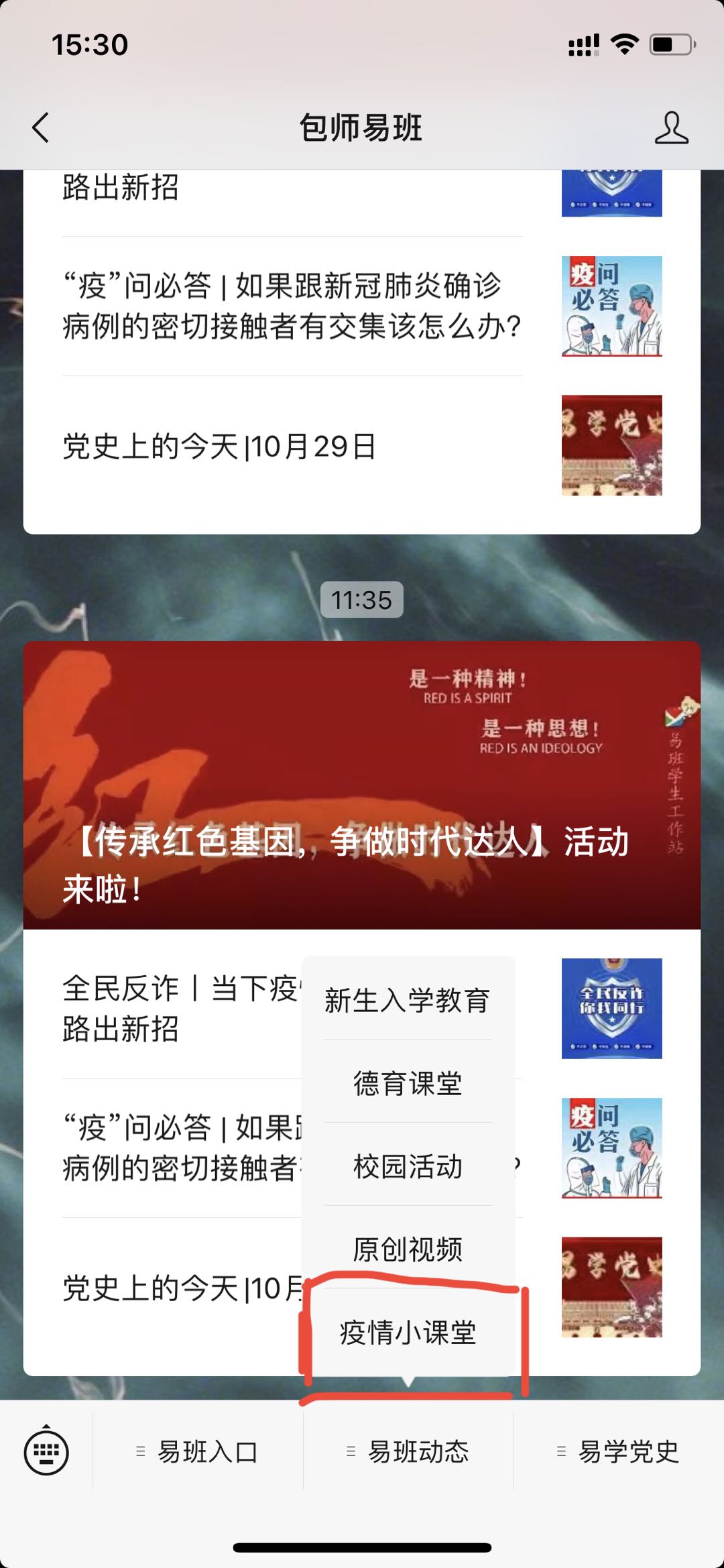Select 新生入学教育 from popup menu
Screen dimensions: 724x1568
point(408,1000)
